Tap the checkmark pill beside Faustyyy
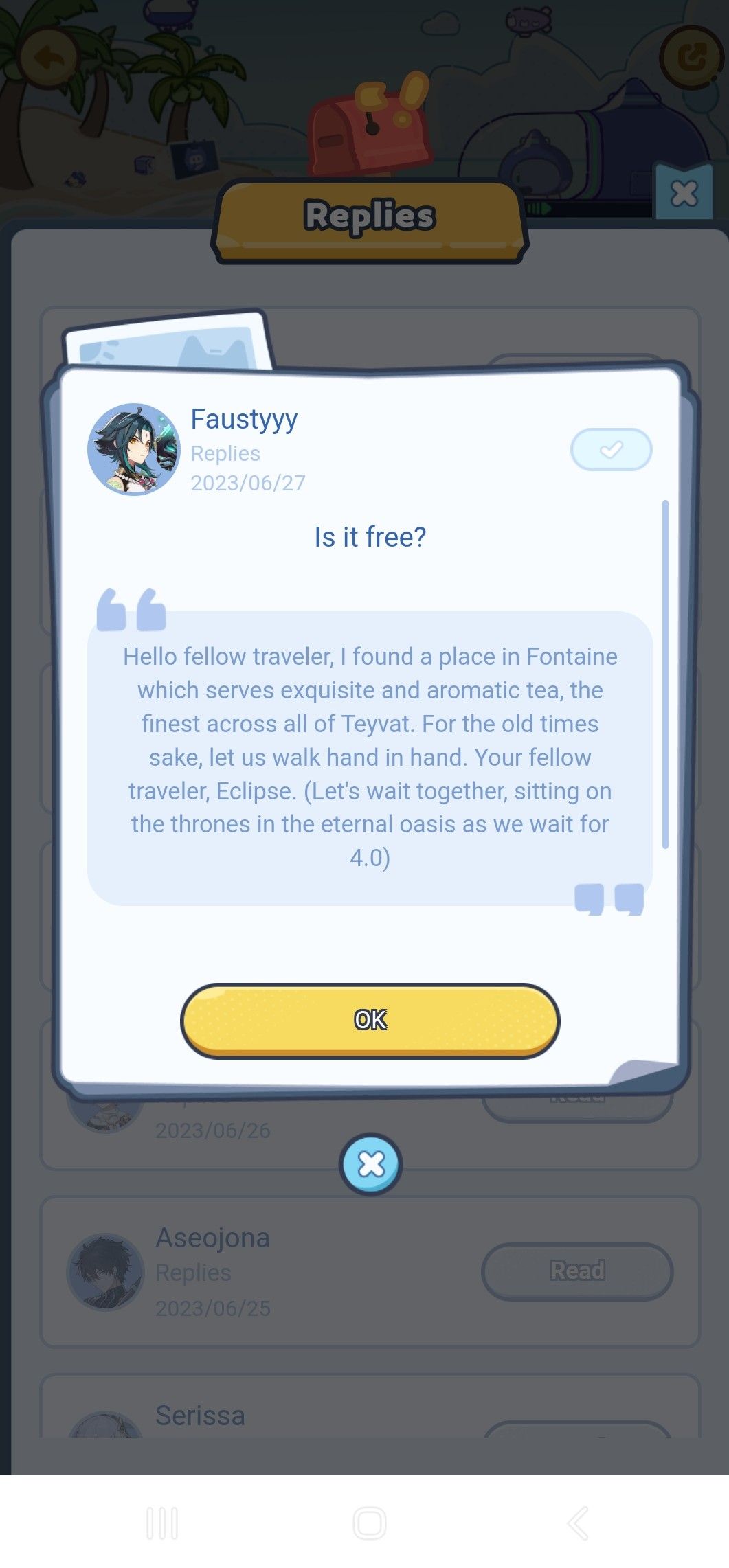 (611, 450)
